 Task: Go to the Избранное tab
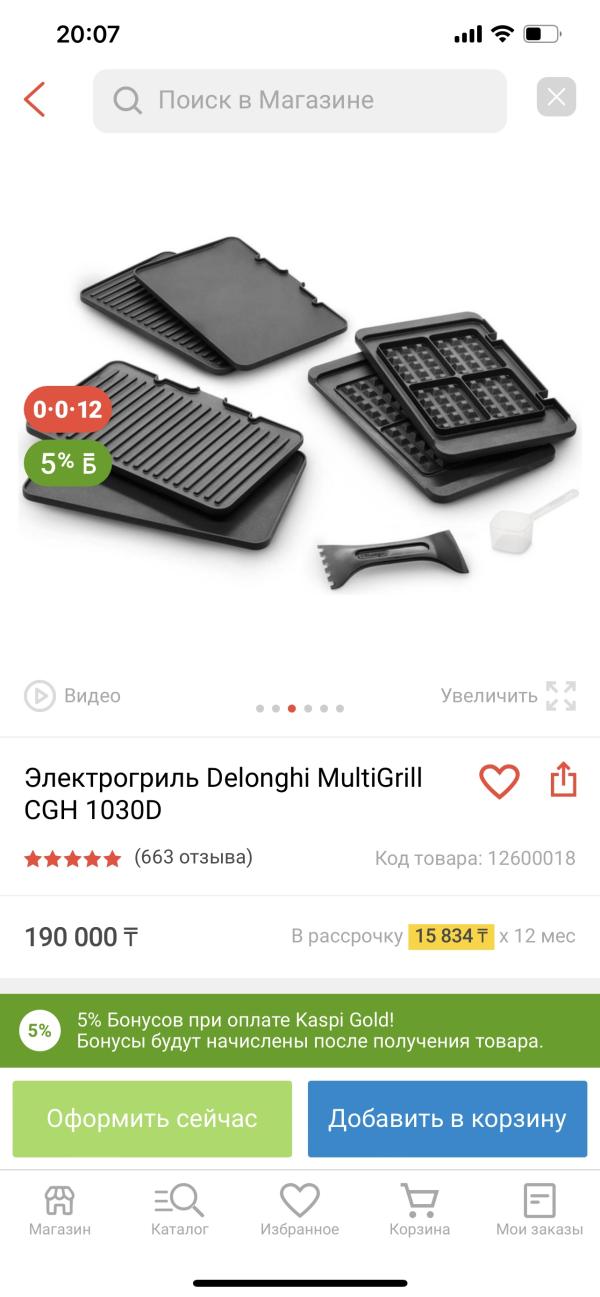(x=299, y=1211)
